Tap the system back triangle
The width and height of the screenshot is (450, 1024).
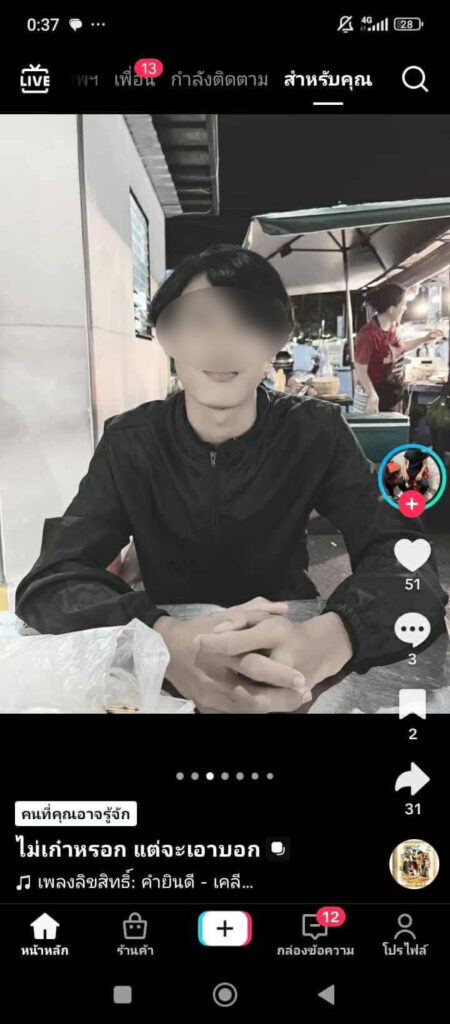[x=327, y=995]
